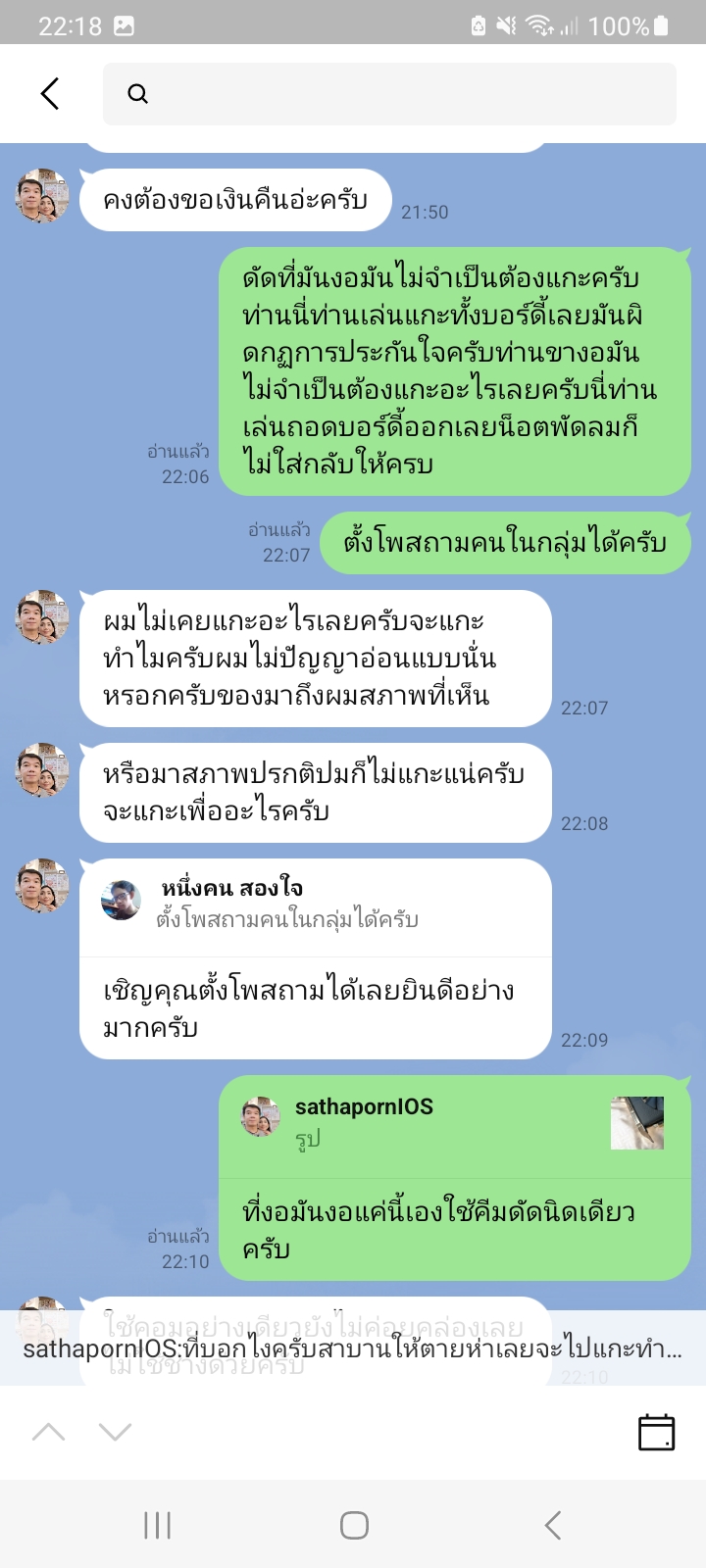Tap the search input field
Viewport: 706px width, 1568px height.
[392, 94]
